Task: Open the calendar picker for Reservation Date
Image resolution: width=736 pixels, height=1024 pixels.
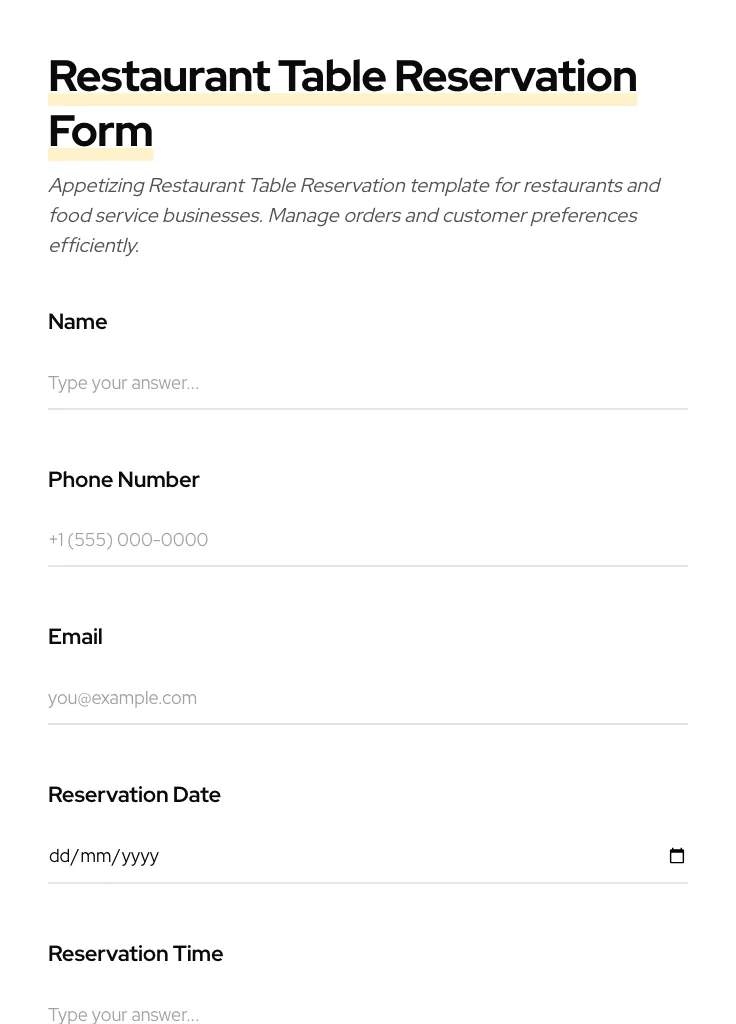Action: click(677, 855)
